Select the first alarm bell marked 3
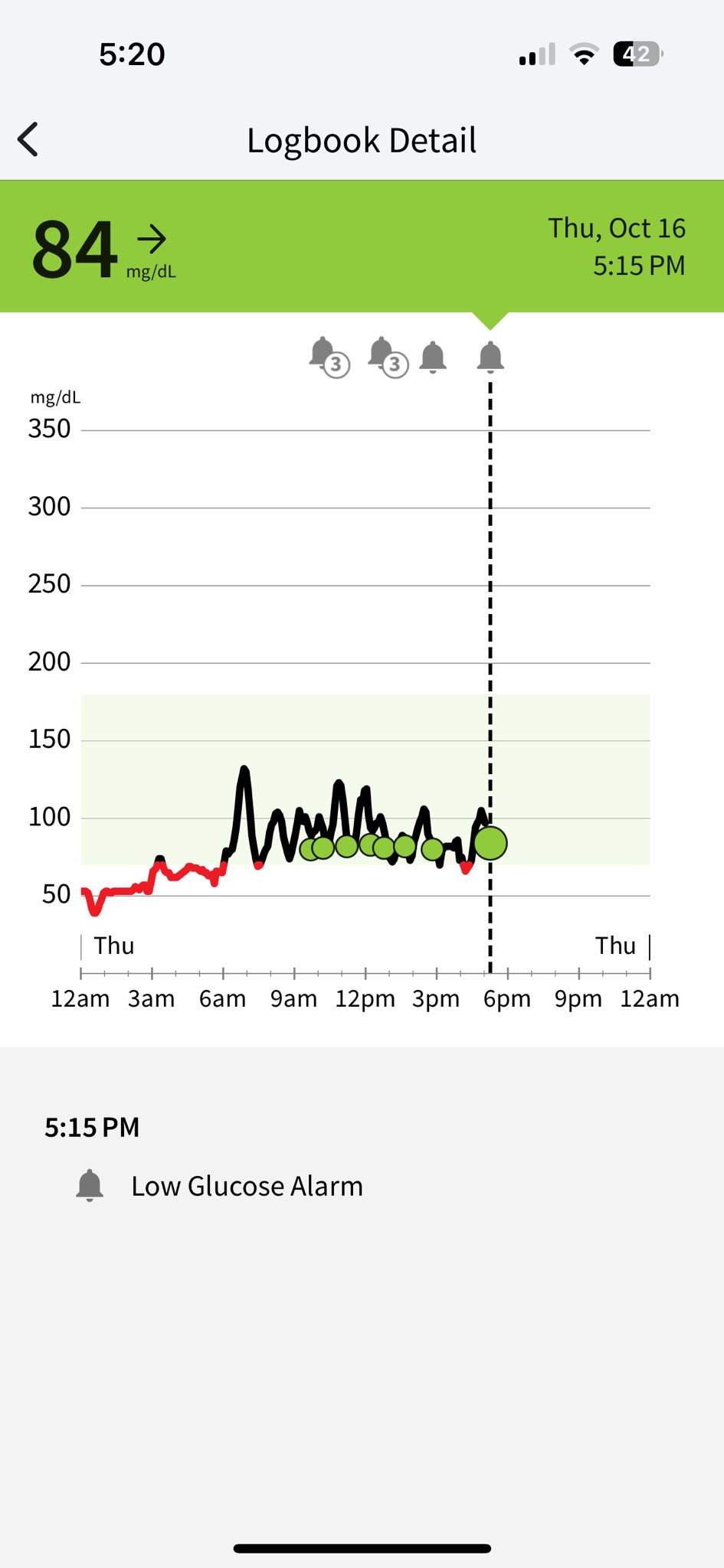Screen dimensions: 724x1568 point(329,357)
